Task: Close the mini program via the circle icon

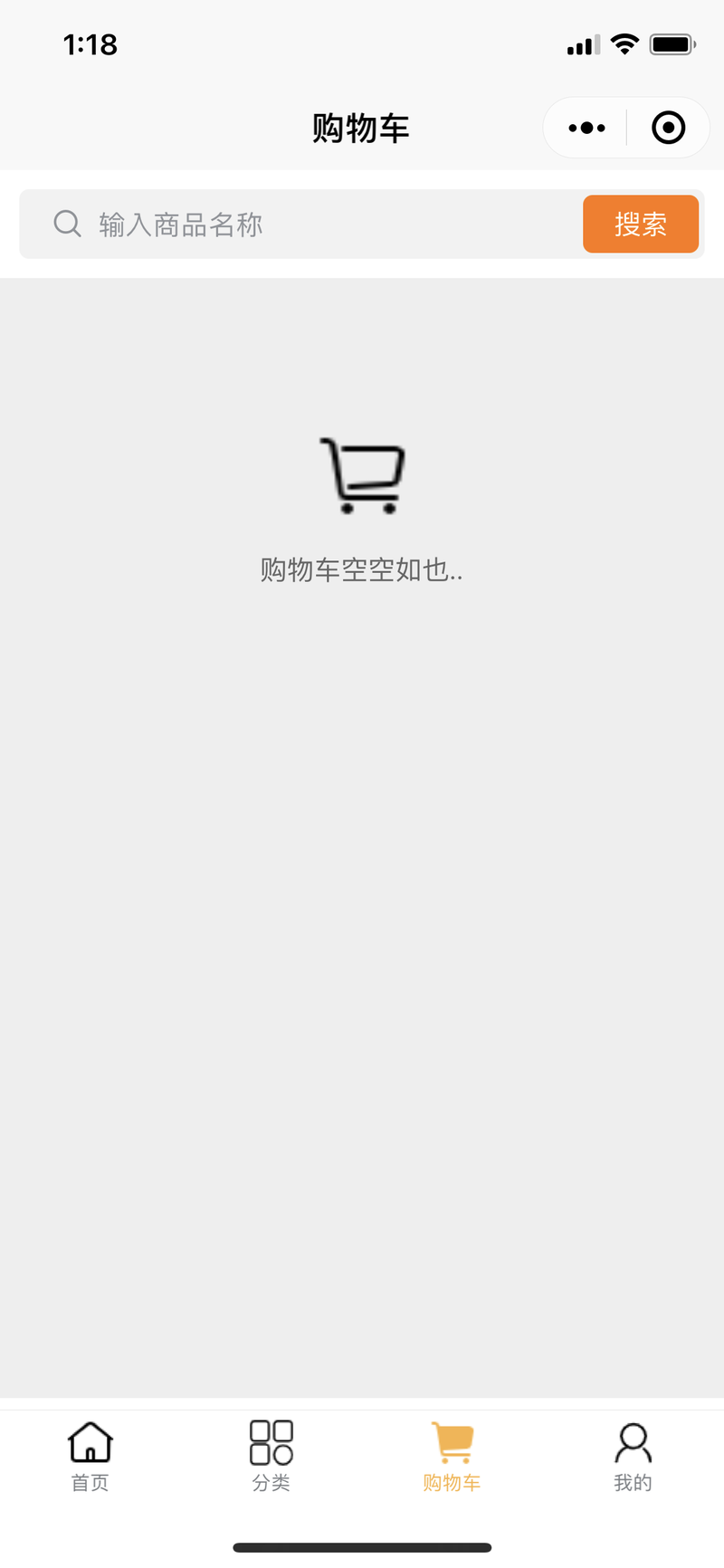Action: (668, 128)
